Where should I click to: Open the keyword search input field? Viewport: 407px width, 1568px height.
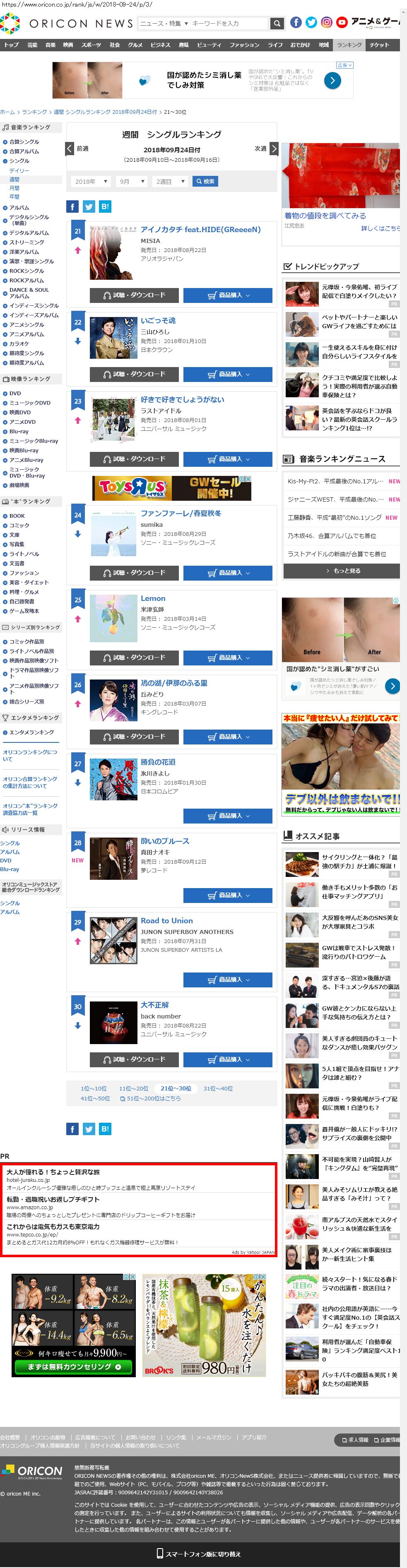(229, 23)
